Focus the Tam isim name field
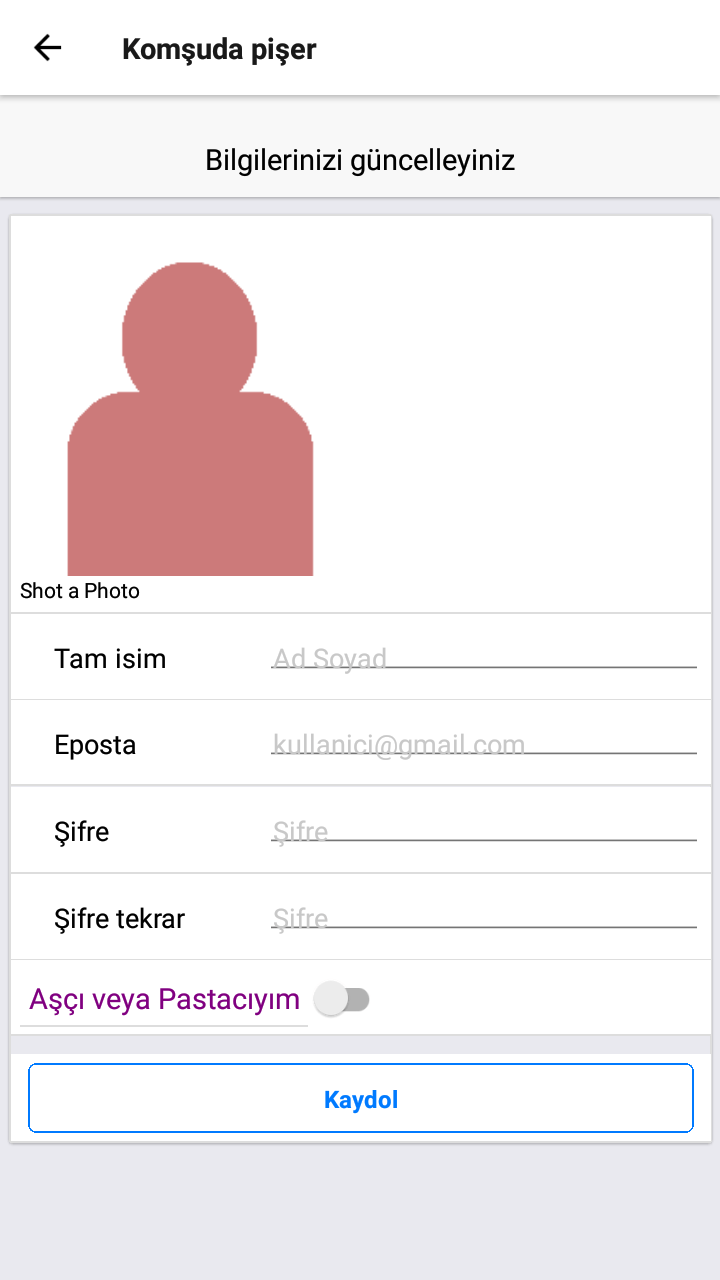 [x=483, y=658]
